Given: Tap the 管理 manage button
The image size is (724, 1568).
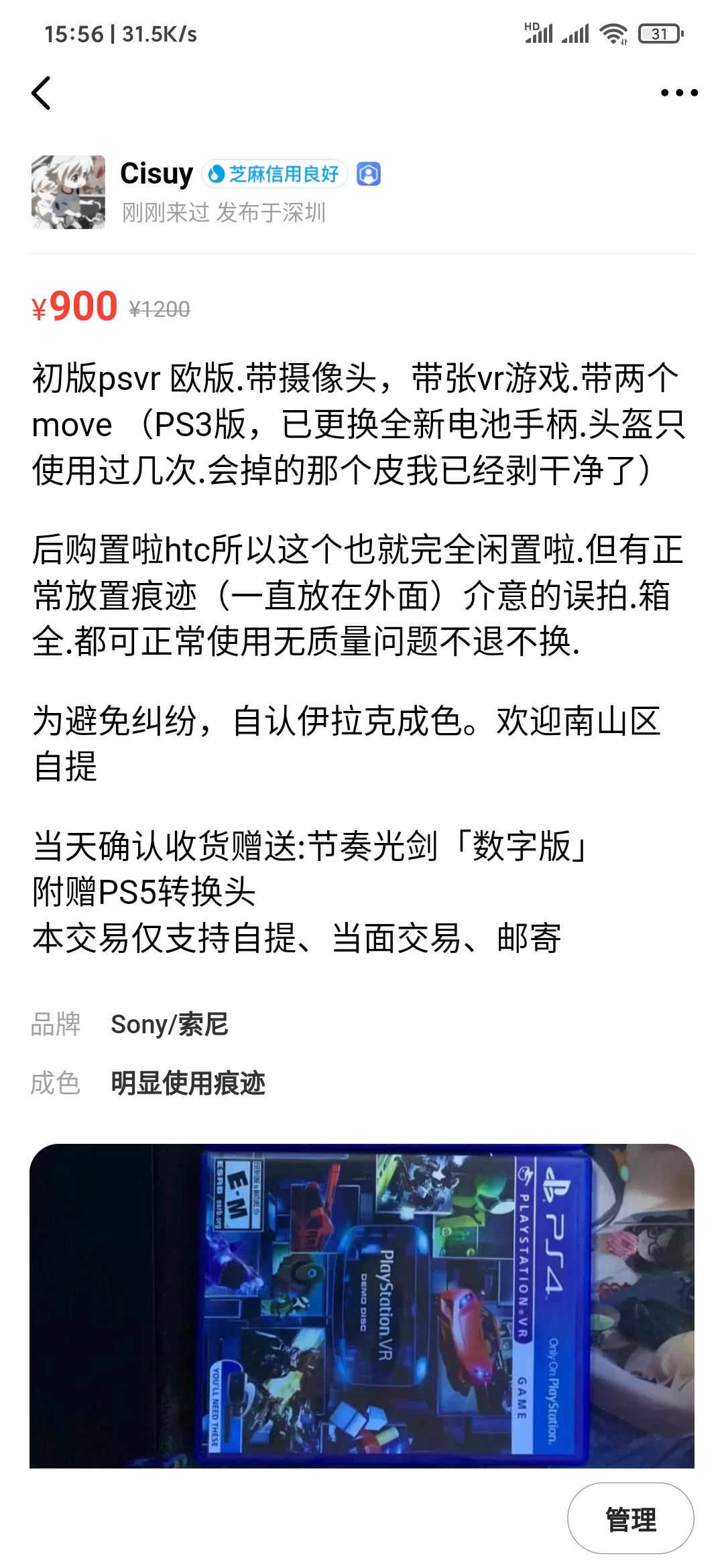Looking at the screenshot, I should [x=630, y=1518].
